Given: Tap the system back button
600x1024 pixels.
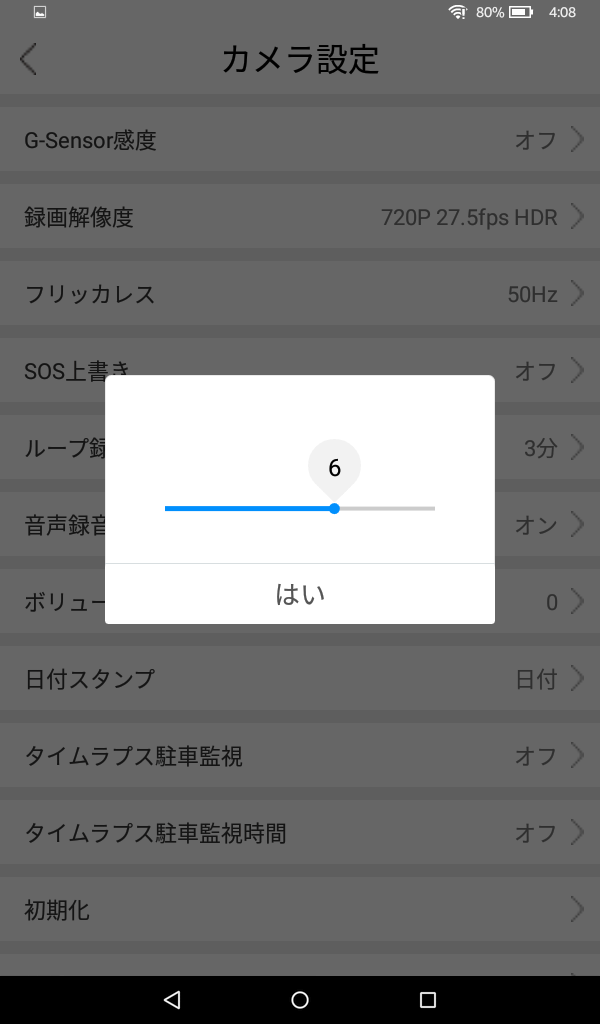Looking at the screenshot, I should (172, 999).
